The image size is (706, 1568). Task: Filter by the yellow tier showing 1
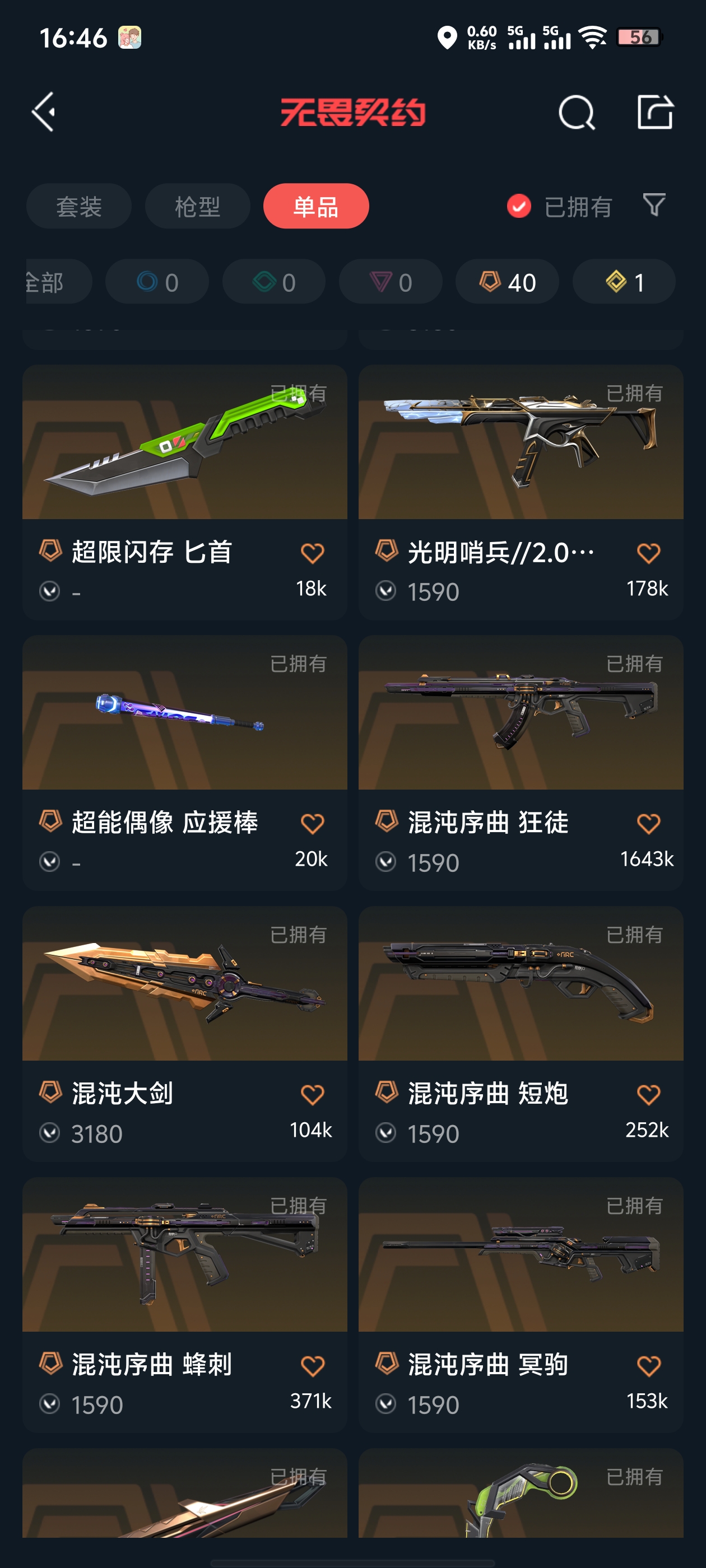pyautogui.click(x=624, y=282)
